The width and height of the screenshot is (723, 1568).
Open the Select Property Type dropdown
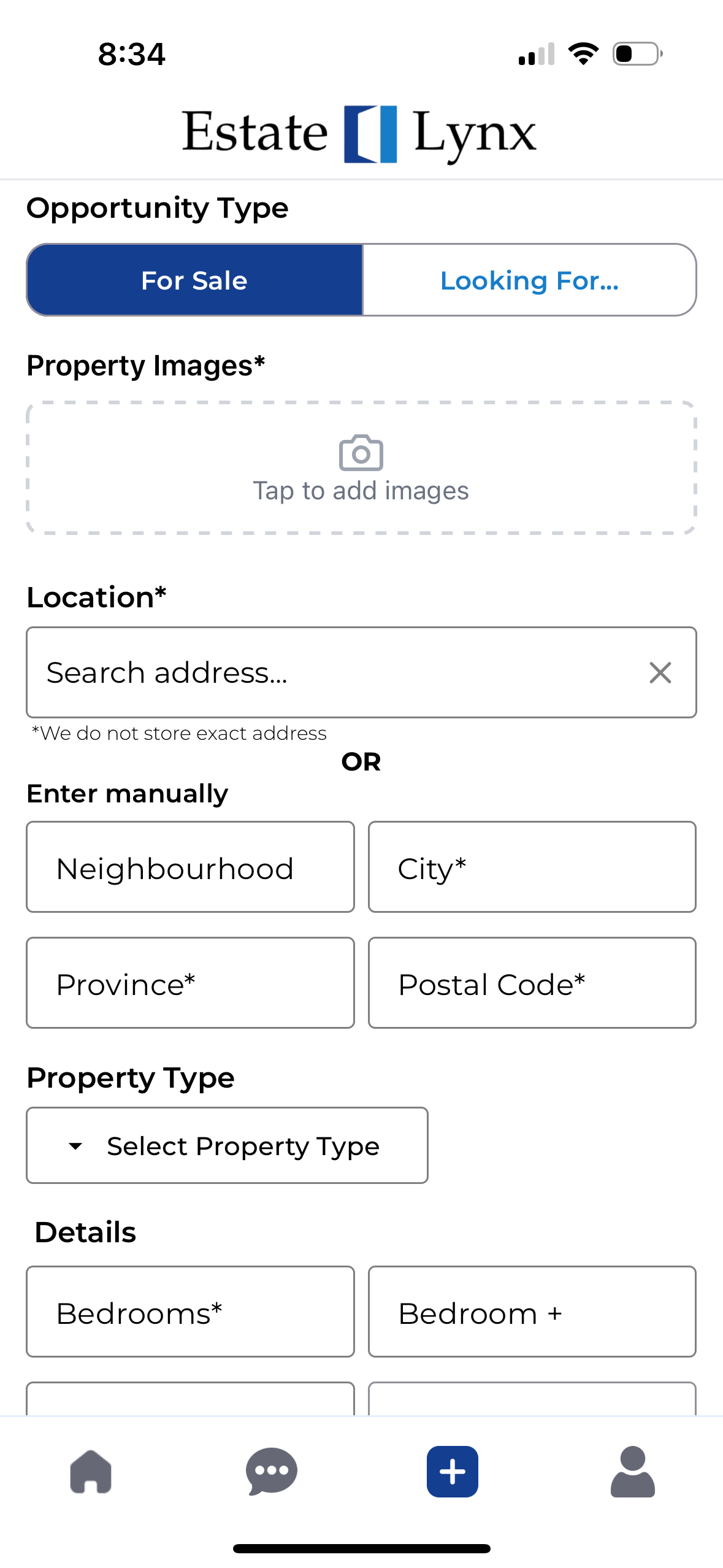pyautogui.click(x=226, y=1145)
